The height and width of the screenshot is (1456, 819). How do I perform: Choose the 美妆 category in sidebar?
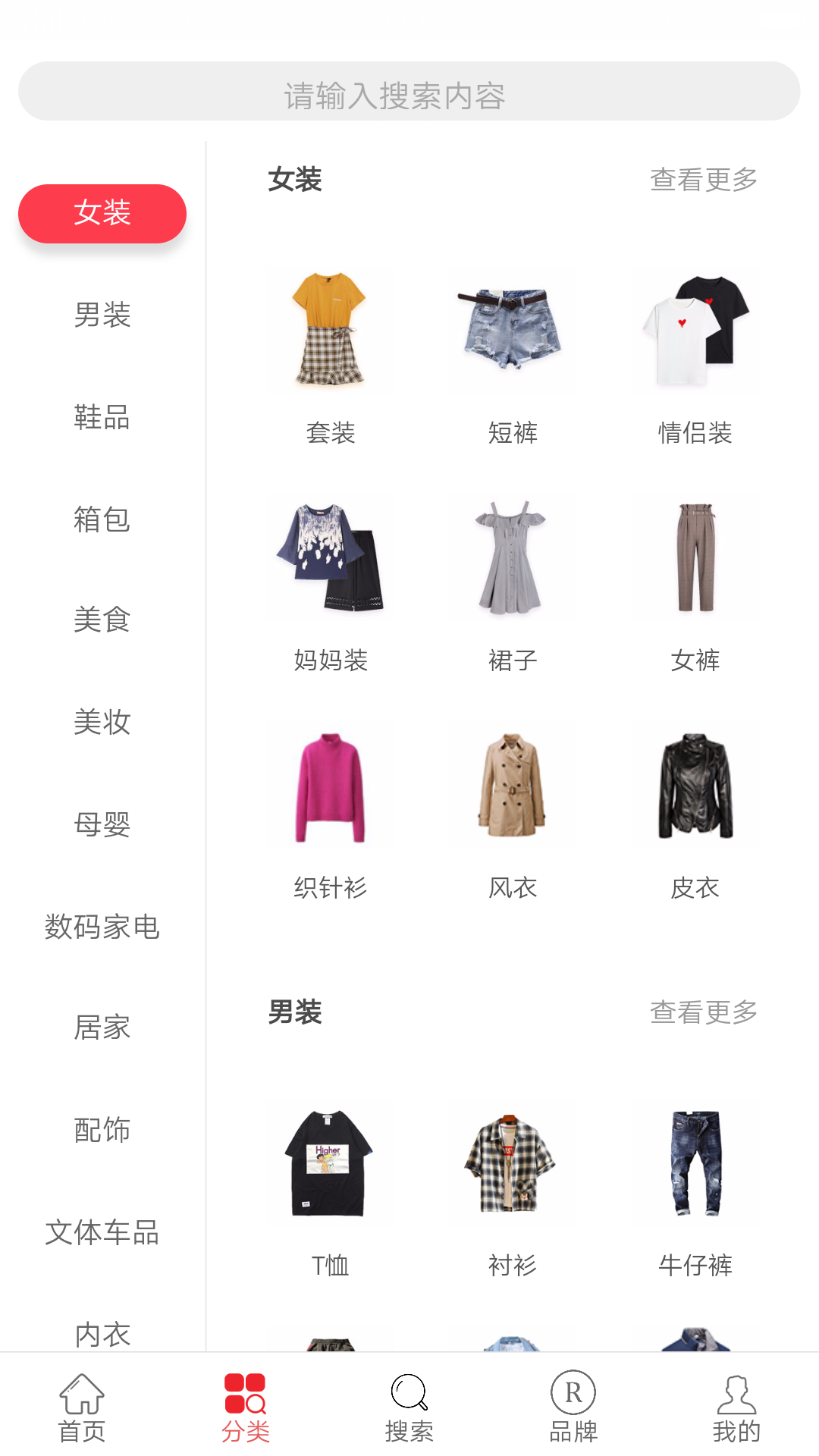(x=102, y=722)
